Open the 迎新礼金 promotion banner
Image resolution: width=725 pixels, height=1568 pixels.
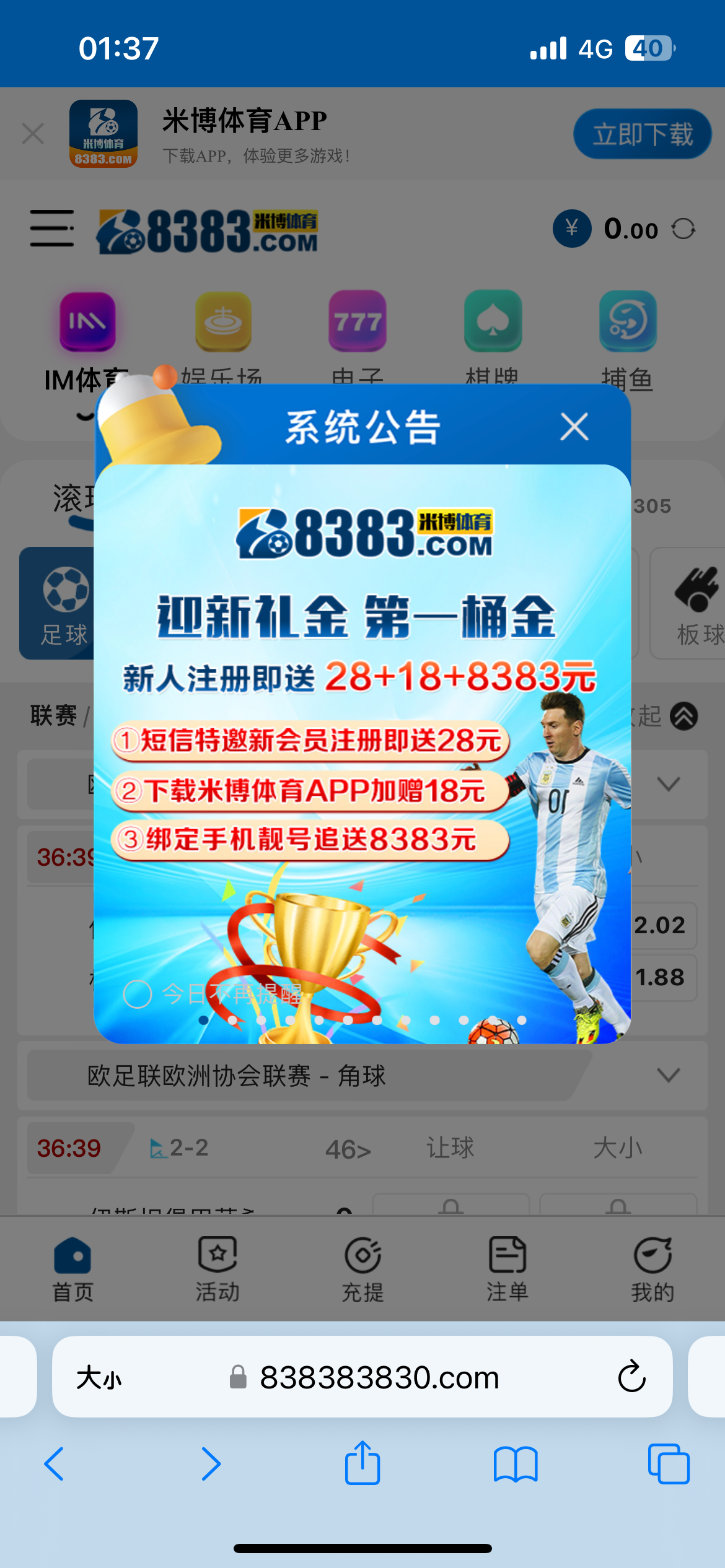[x=362, y=743]
